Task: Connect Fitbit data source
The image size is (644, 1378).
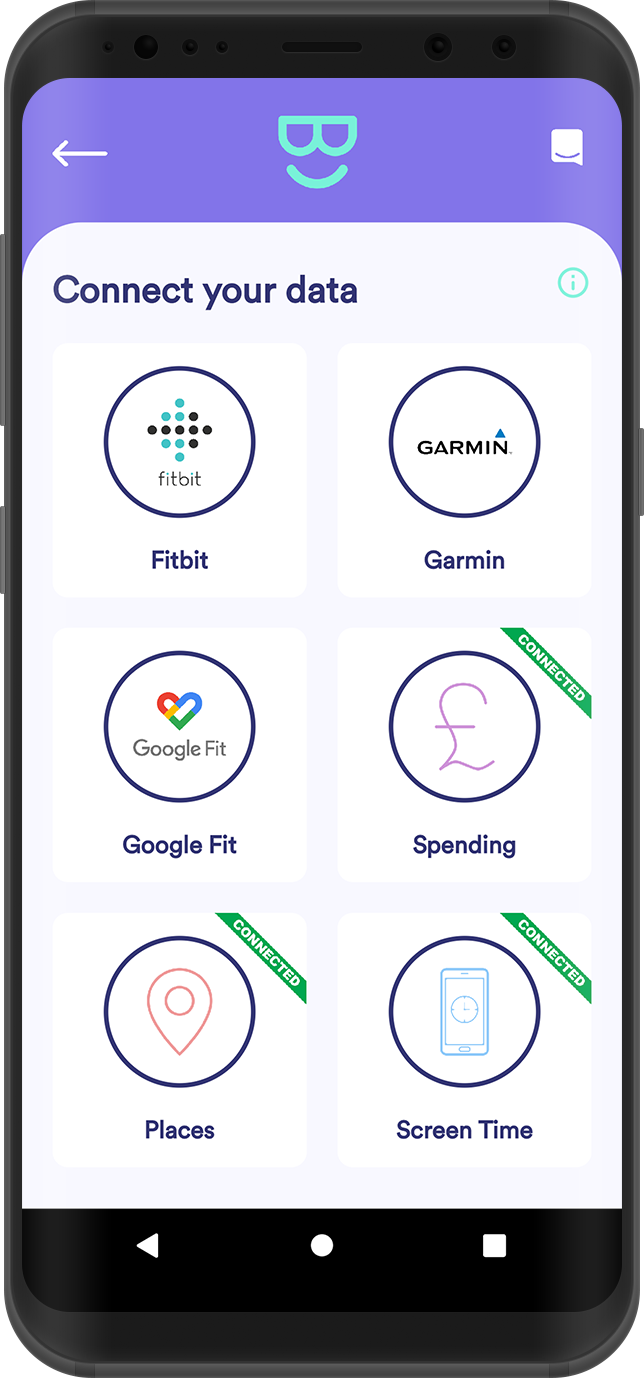Action: (180, 470)
